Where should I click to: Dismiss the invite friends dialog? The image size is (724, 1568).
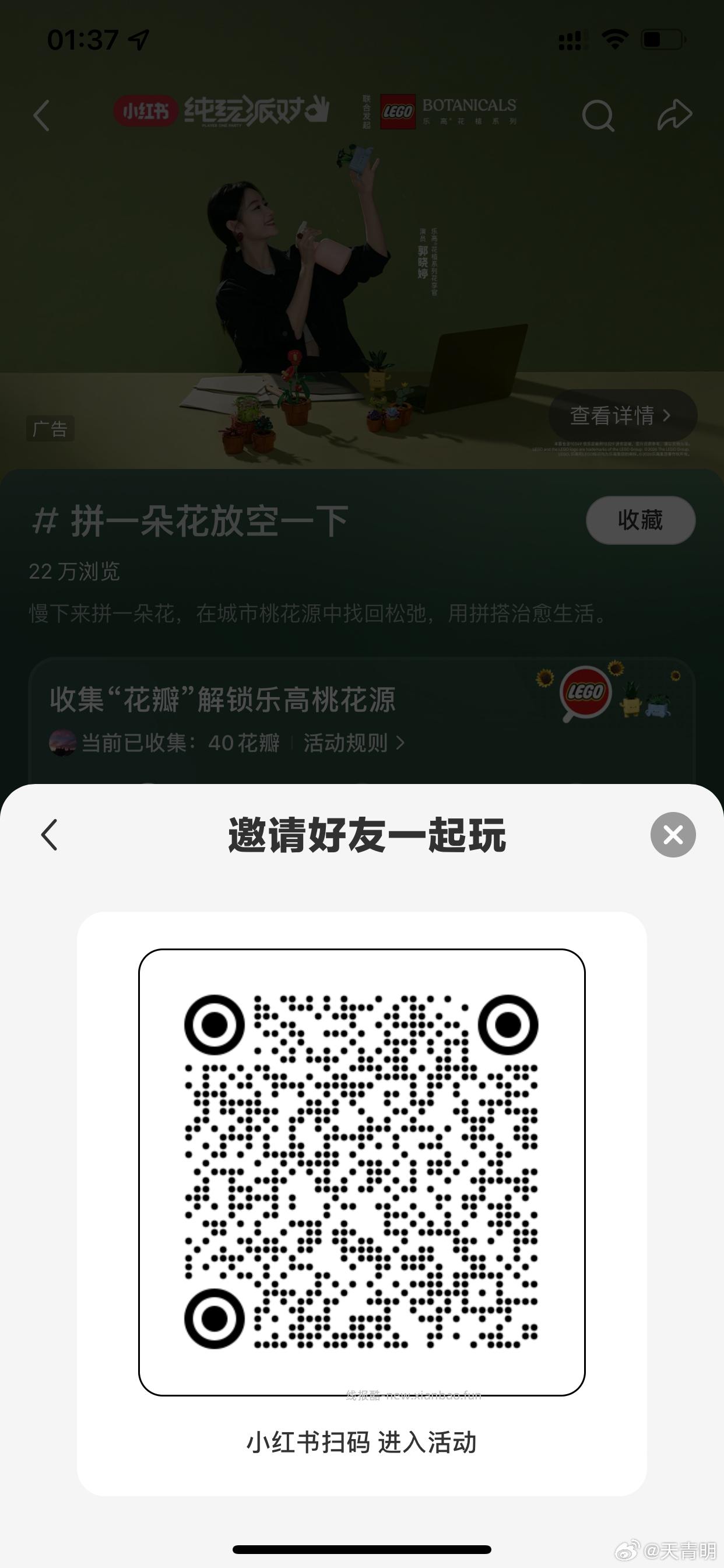pos(672,835)
